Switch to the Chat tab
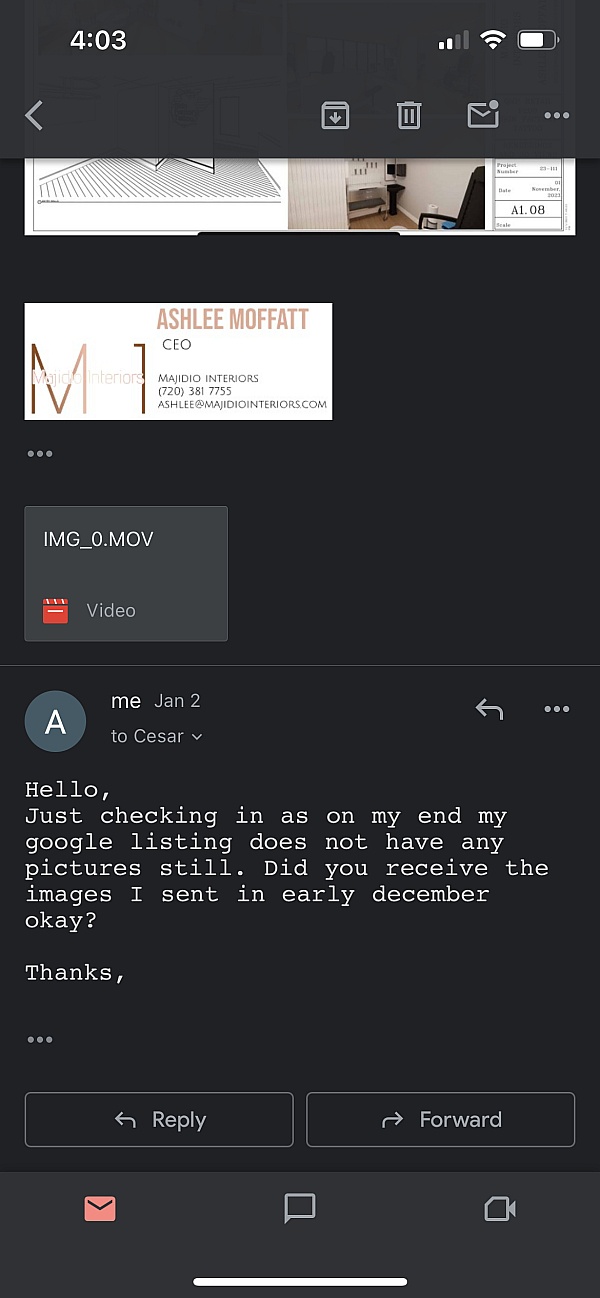Image resolution: width=600 pixels, height=1298 pixels. pyautogui.click(x=300, y=1209)
